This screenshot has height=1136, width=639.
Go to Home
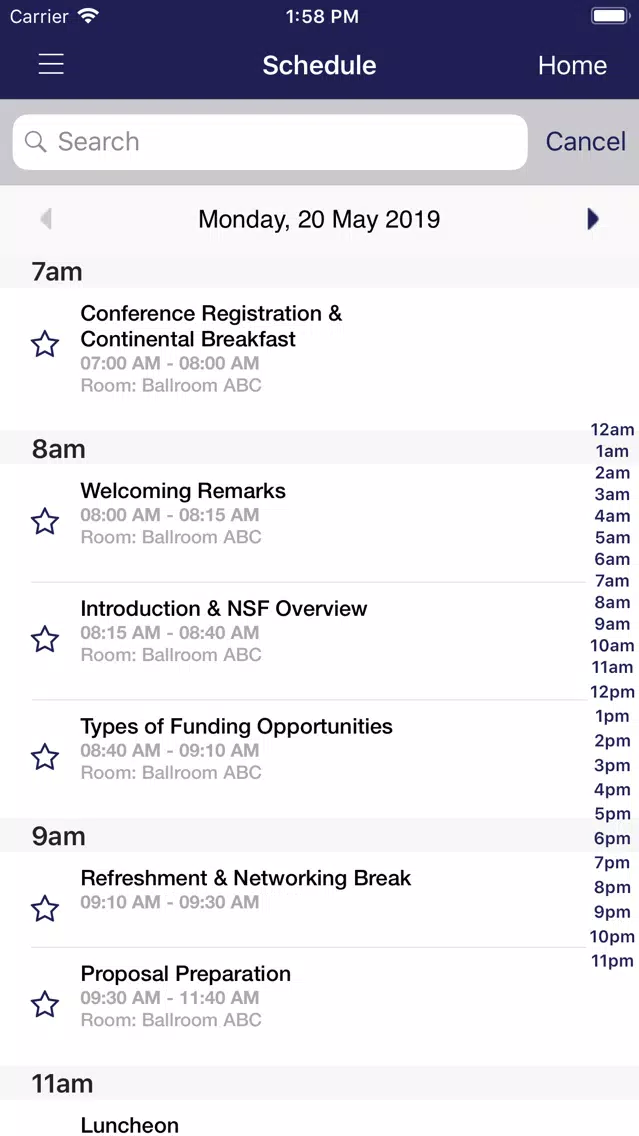tap(572, 65)
